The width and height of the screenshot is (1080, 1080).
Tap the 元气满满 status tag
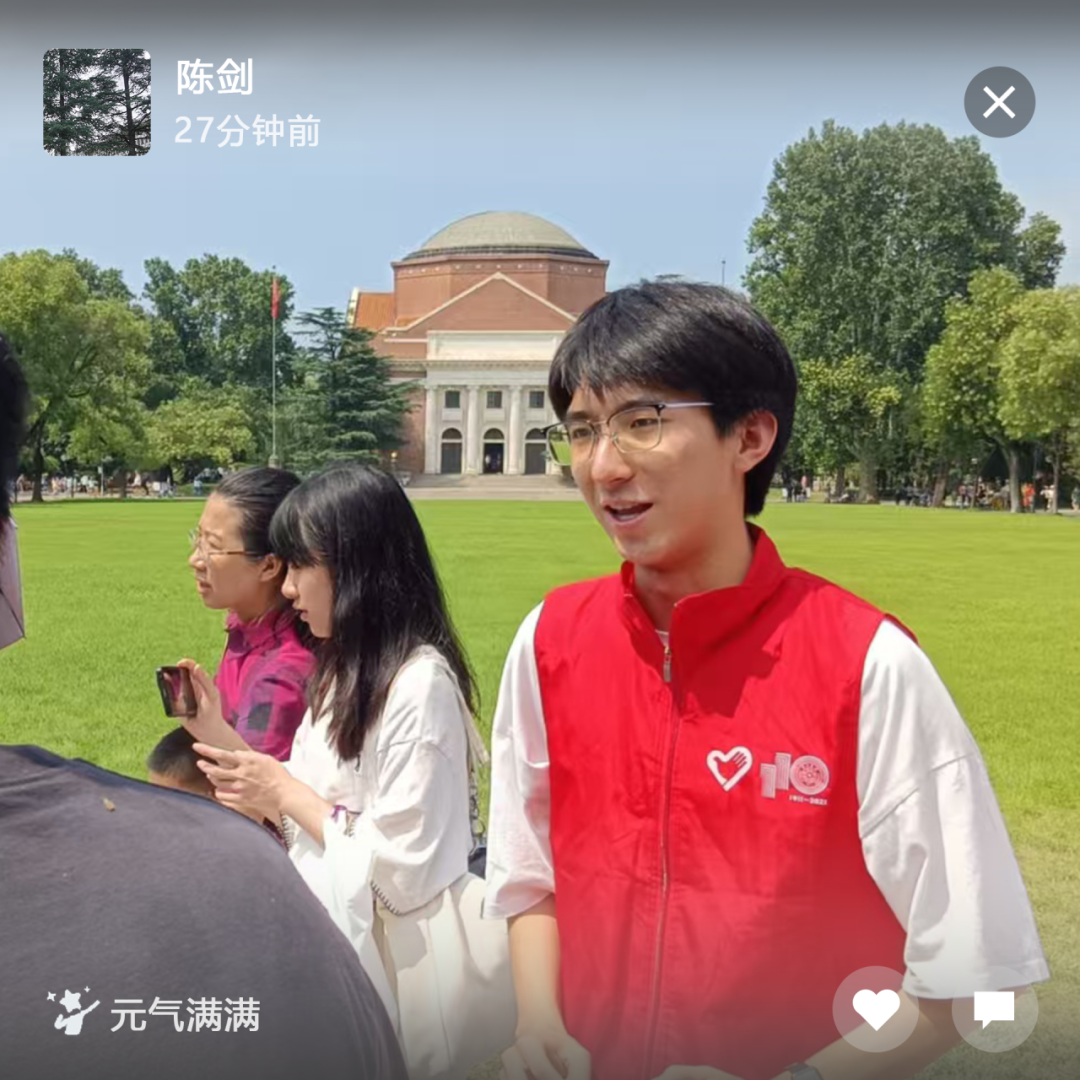coord(155,1014)
